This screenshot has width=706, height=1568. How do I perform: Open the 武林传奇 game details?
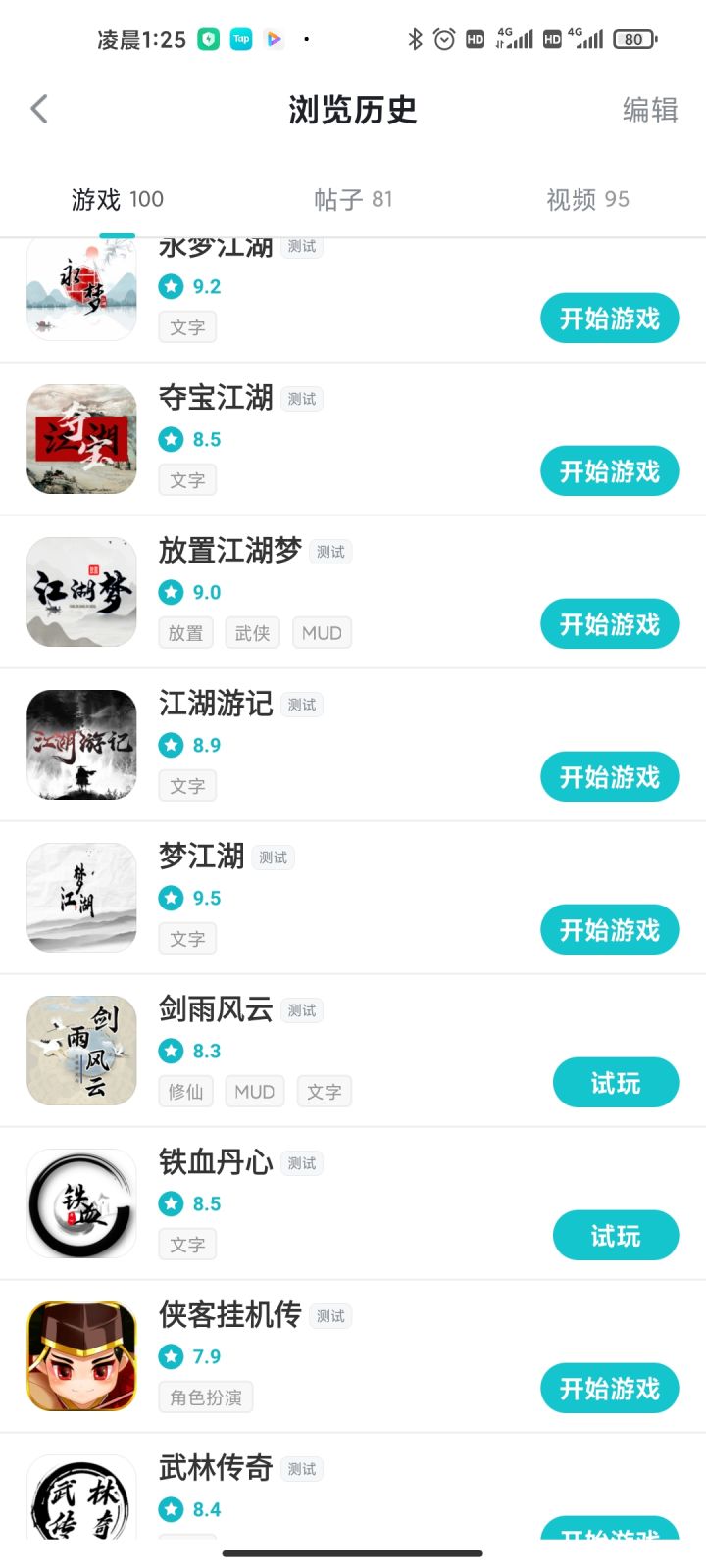point(216,1468)
